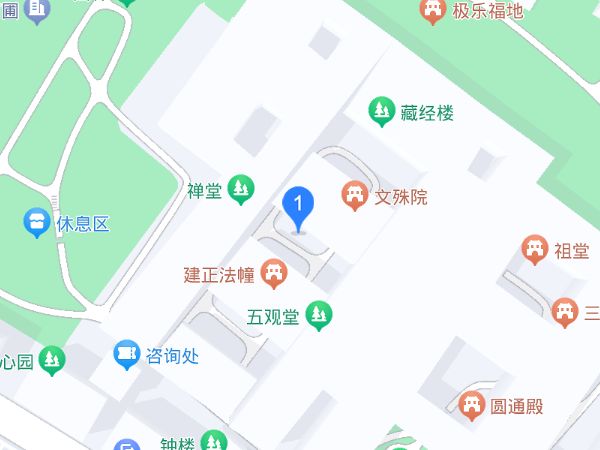This screenshot has width=600, height=450.
Task: Select the 文殊院 temple marker
Action: [x=354, y=196]
